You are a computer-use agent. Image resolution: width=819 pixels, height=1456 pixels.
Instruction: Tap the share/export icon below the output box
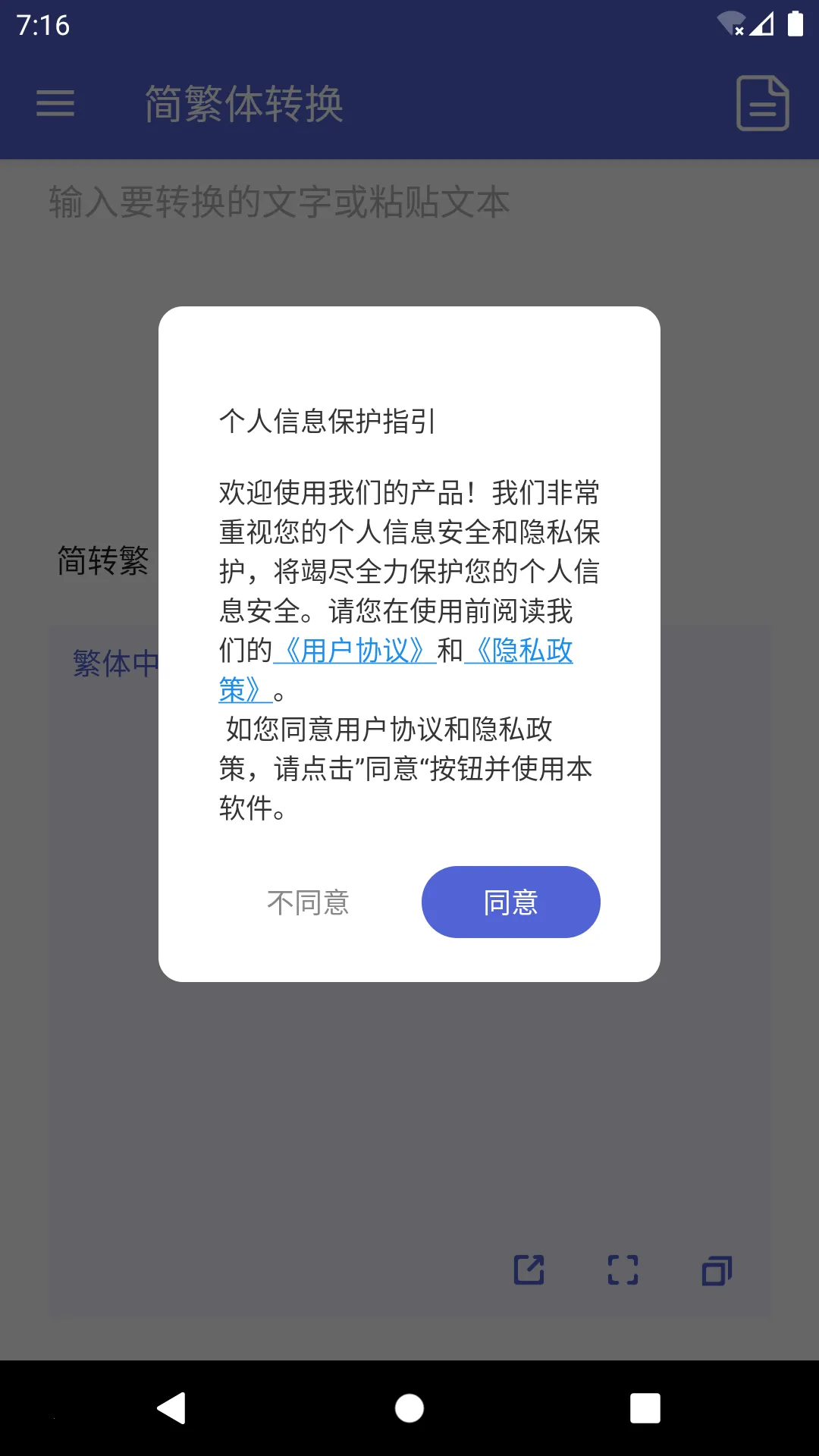tap(529, 1269)
